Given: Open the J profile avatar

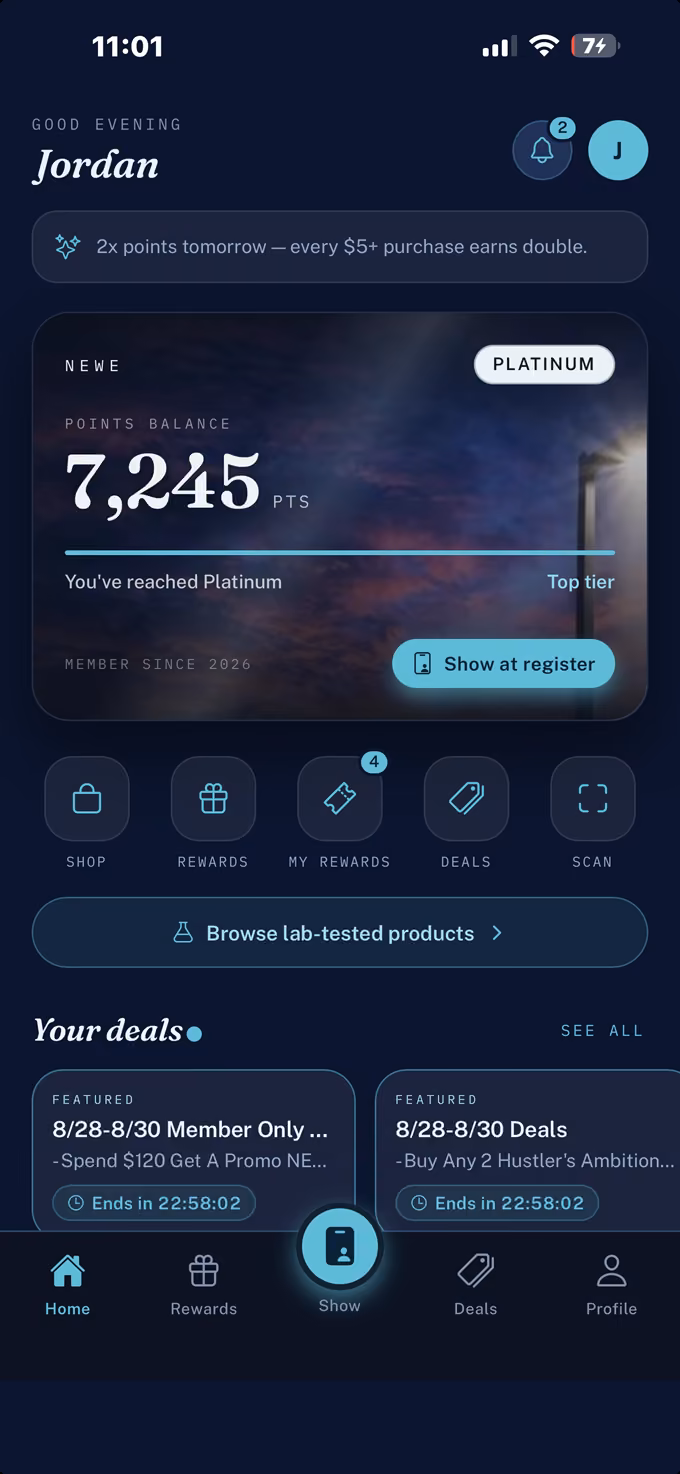Looking at the screenshot, I should (618, 150).
